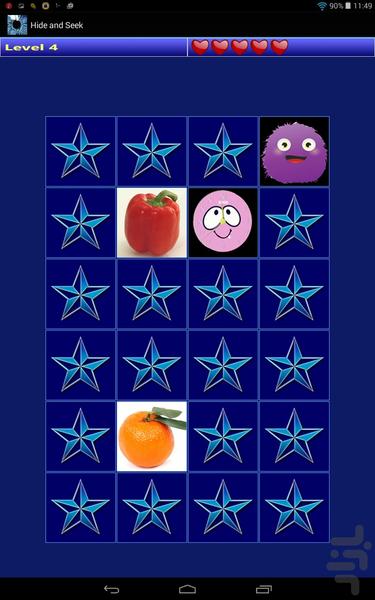This screenshot has height=600, width=375.
Task: Go back with the system back button
Action: pyautogui.click(x=111, y=589)
